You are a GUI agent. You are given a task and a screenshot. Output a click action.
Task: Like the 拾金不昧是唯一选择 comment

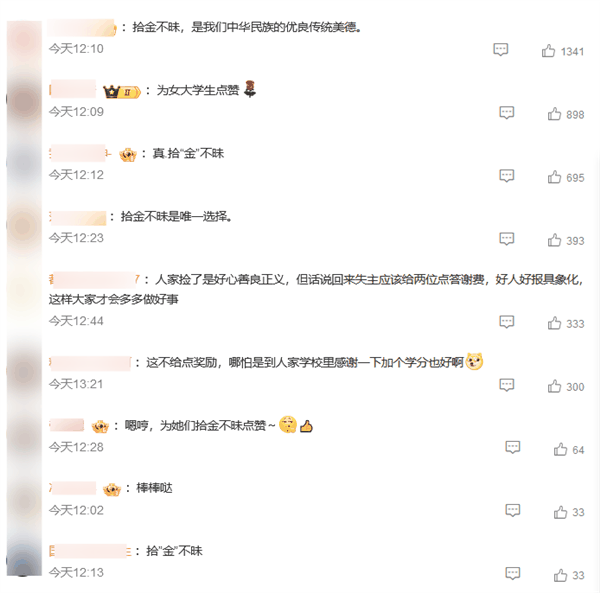[554, 240]
